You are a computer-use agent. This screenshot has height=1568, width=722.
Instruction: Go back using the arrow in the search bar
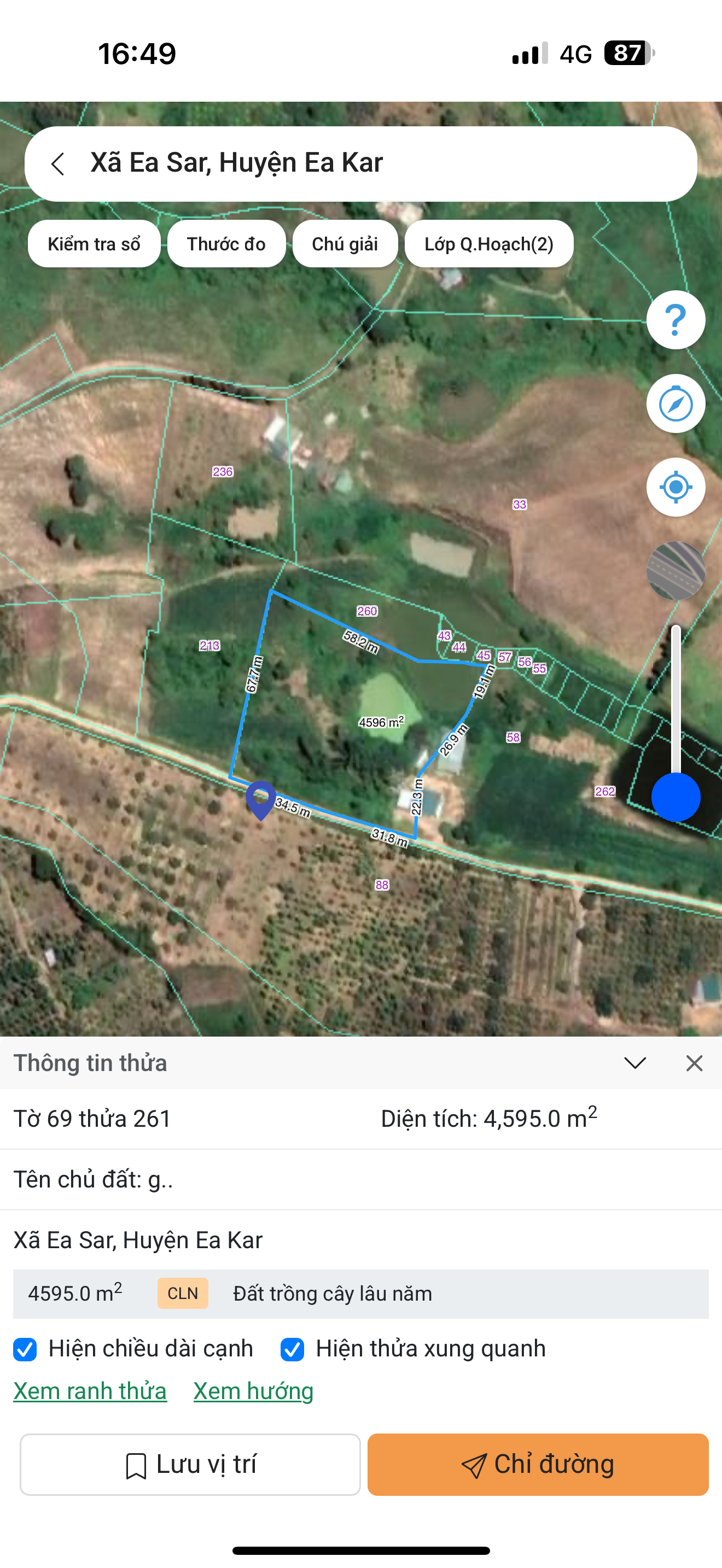pos(58,163)
